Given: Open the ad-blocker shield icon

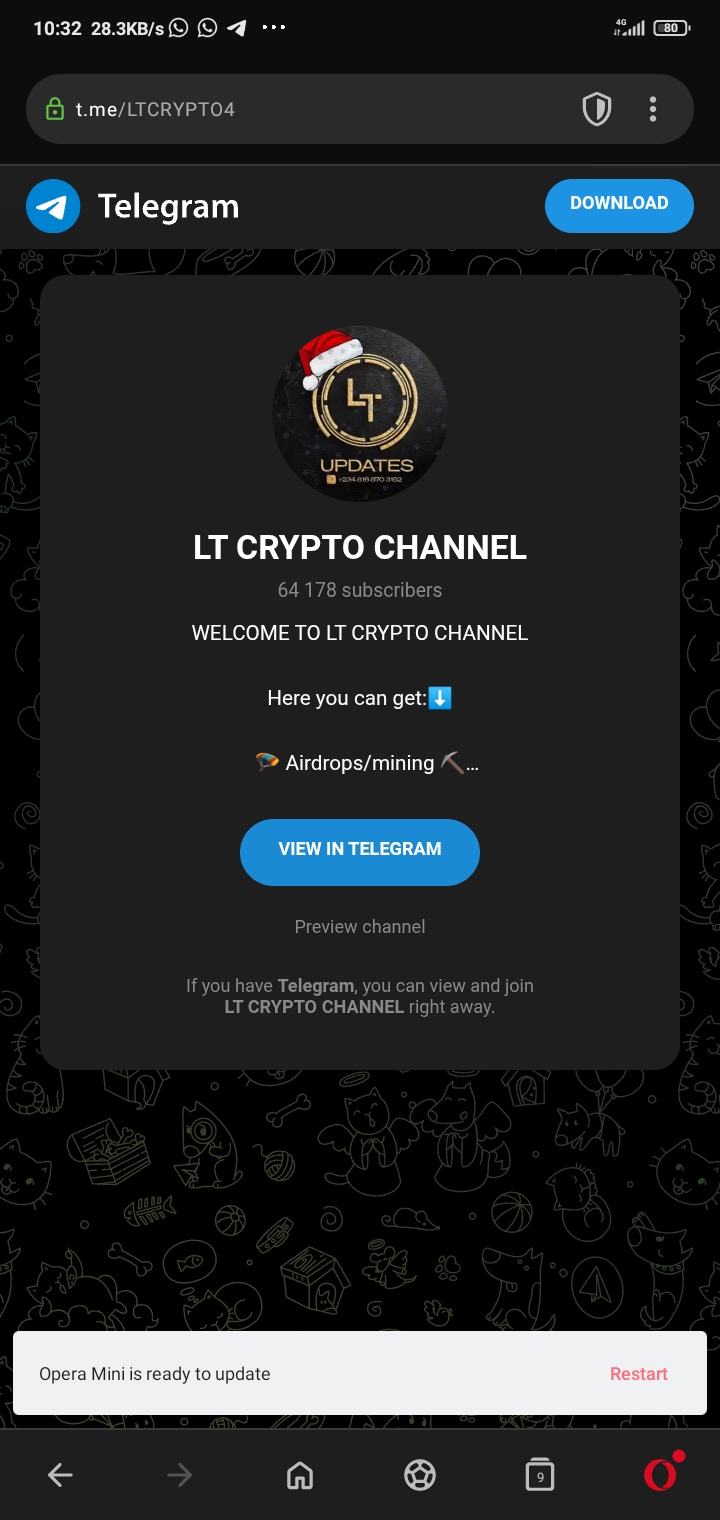Looking at the screenshot, I should (x=597, y=109).
